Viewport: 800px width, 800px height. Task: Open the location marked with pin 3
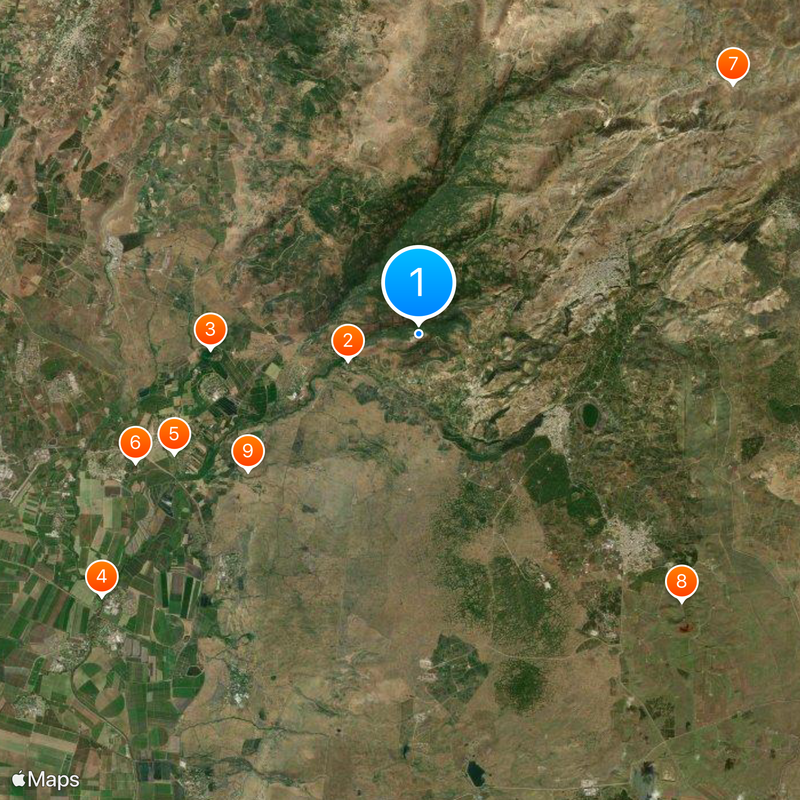point(210,329)
